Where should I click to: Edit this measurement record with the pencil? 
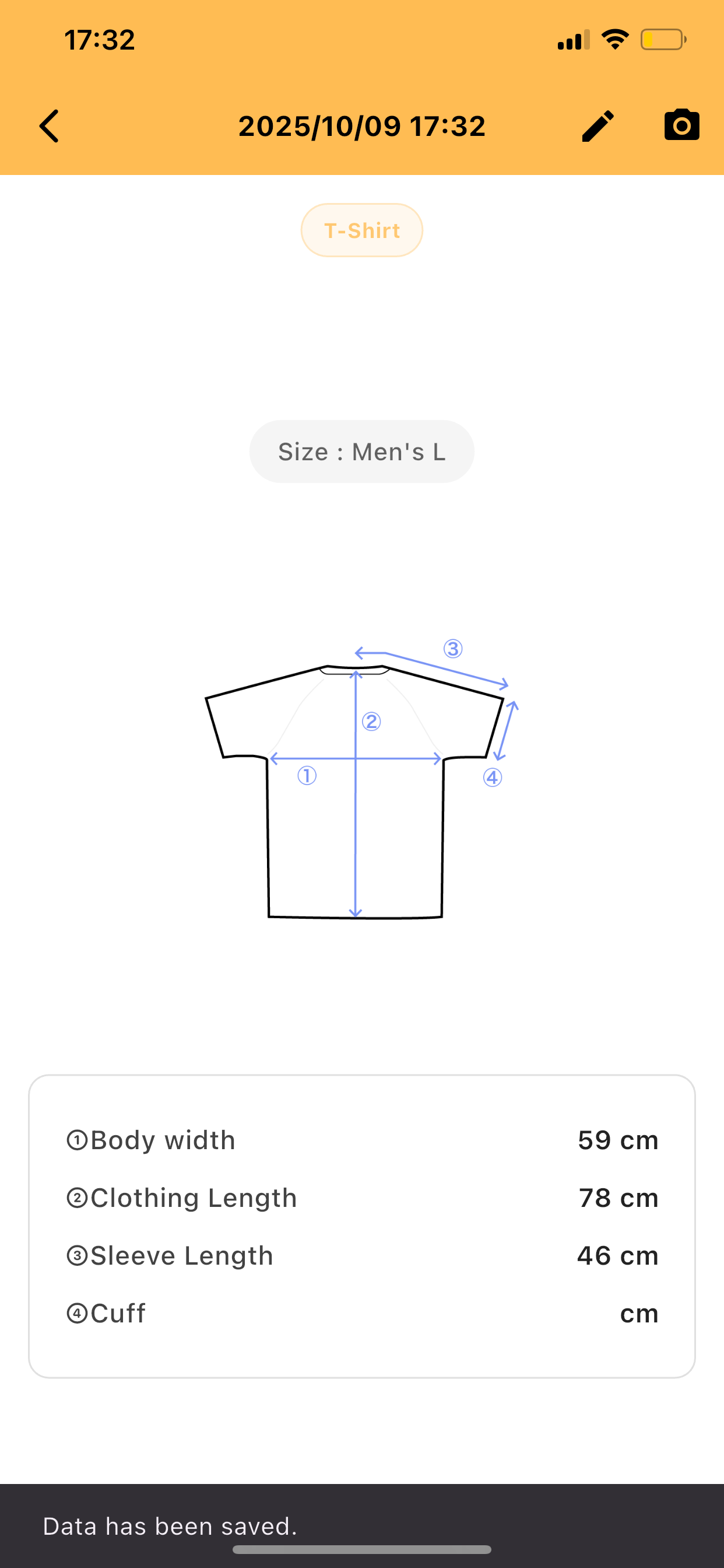coord(598,126)
